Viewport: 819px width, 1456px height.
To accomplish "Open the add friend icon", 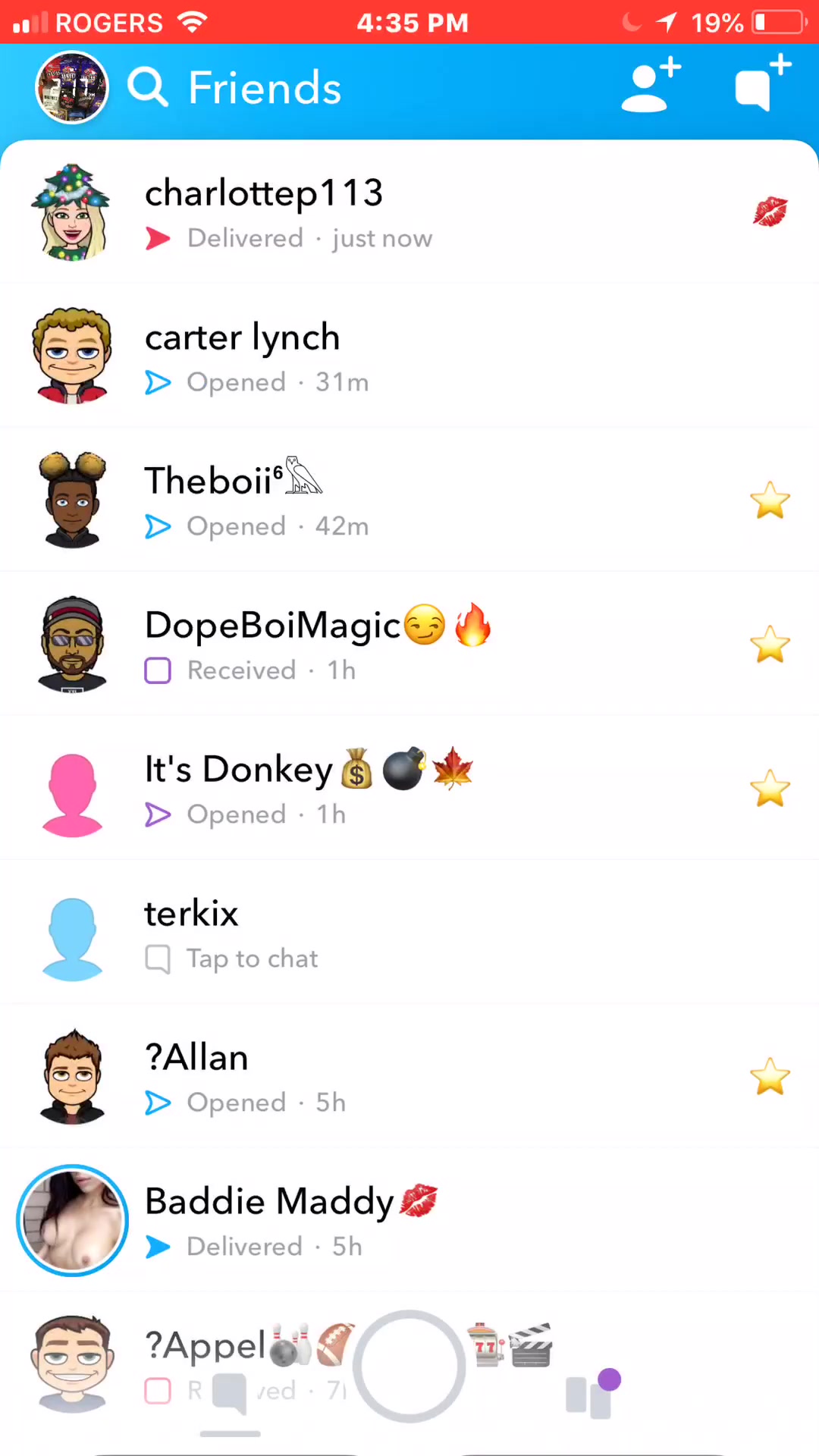I will click(x=651, y=86).
